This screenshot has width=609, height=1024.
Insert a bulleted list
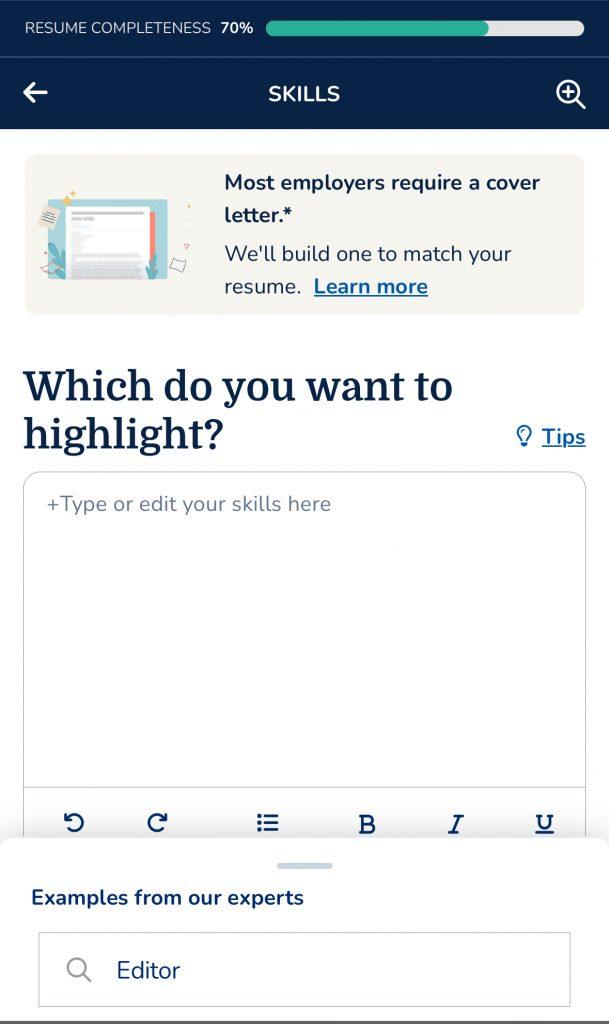click(267, 823)
